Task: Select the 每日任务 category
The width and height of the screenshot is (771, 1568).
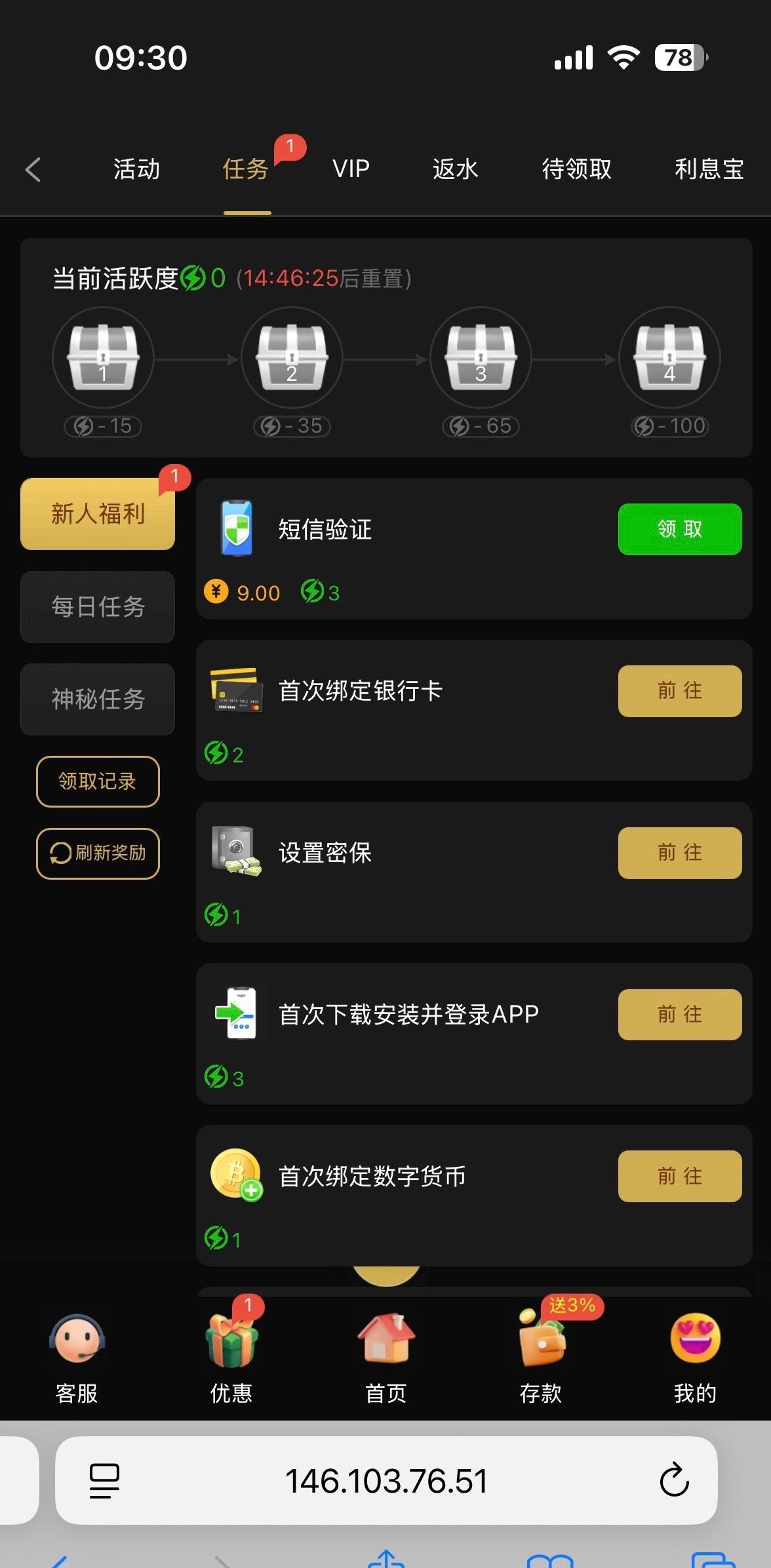Action: tap(98, 607)
